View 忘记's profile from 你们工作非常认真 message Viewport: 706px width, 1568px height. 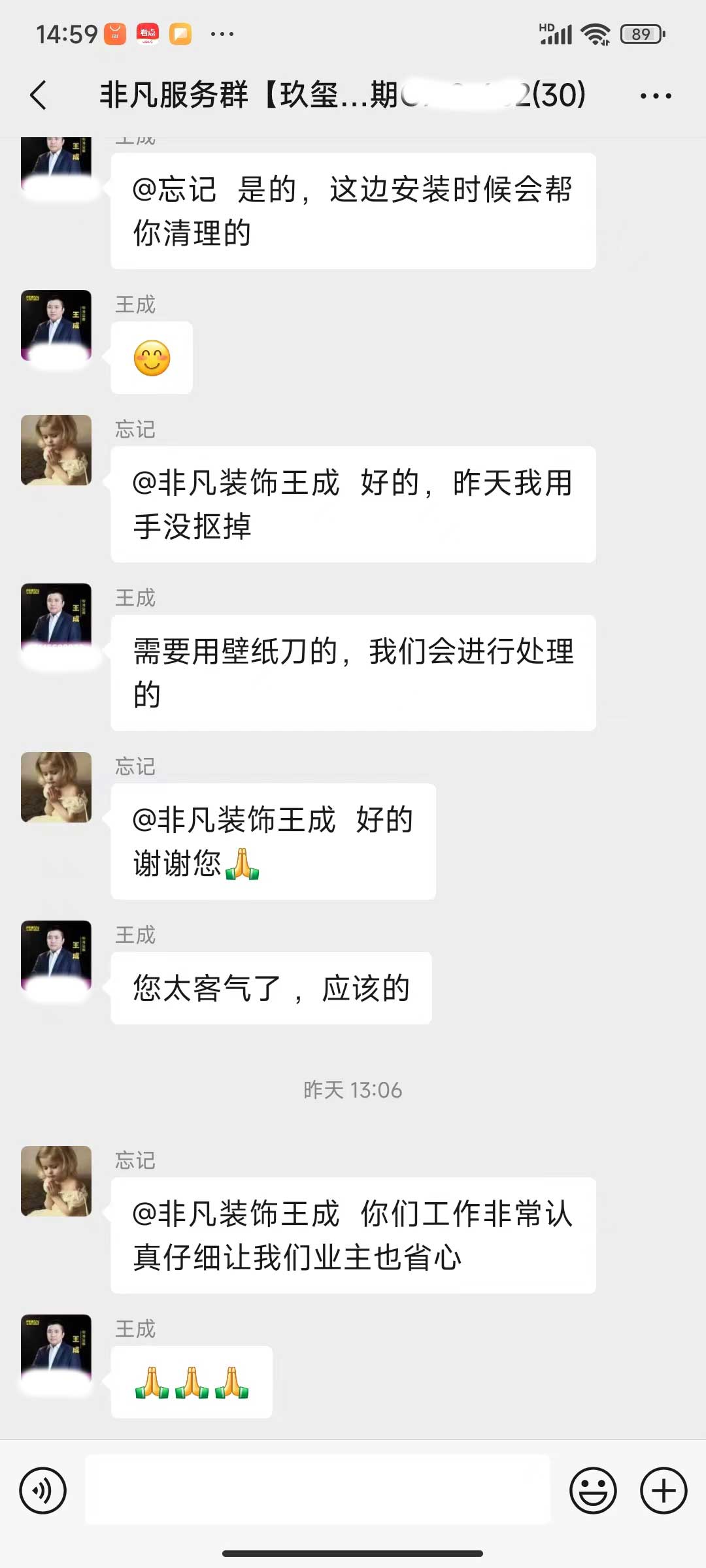[x=56, y=1181]
